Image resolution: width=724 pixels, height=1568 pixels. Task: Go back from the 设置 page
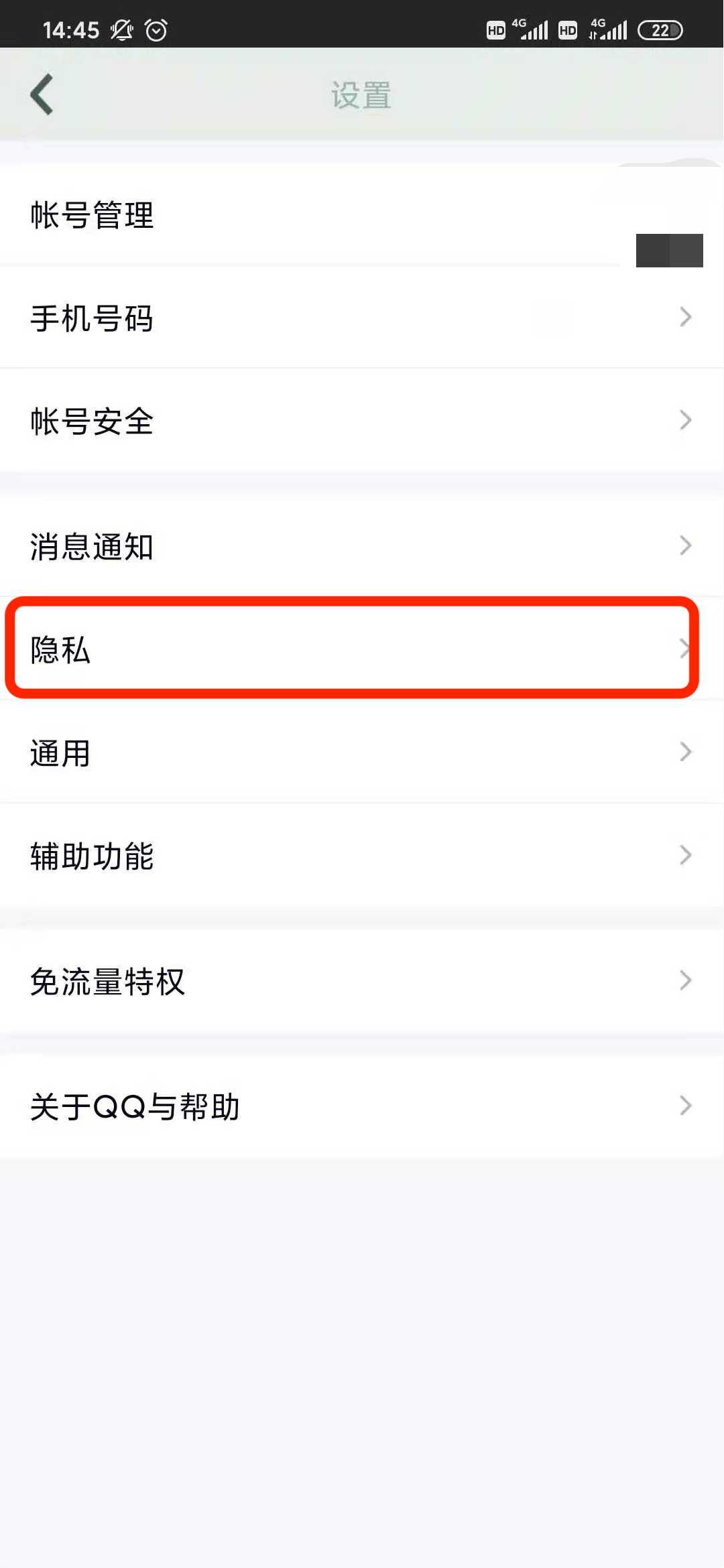pos(42,94)
